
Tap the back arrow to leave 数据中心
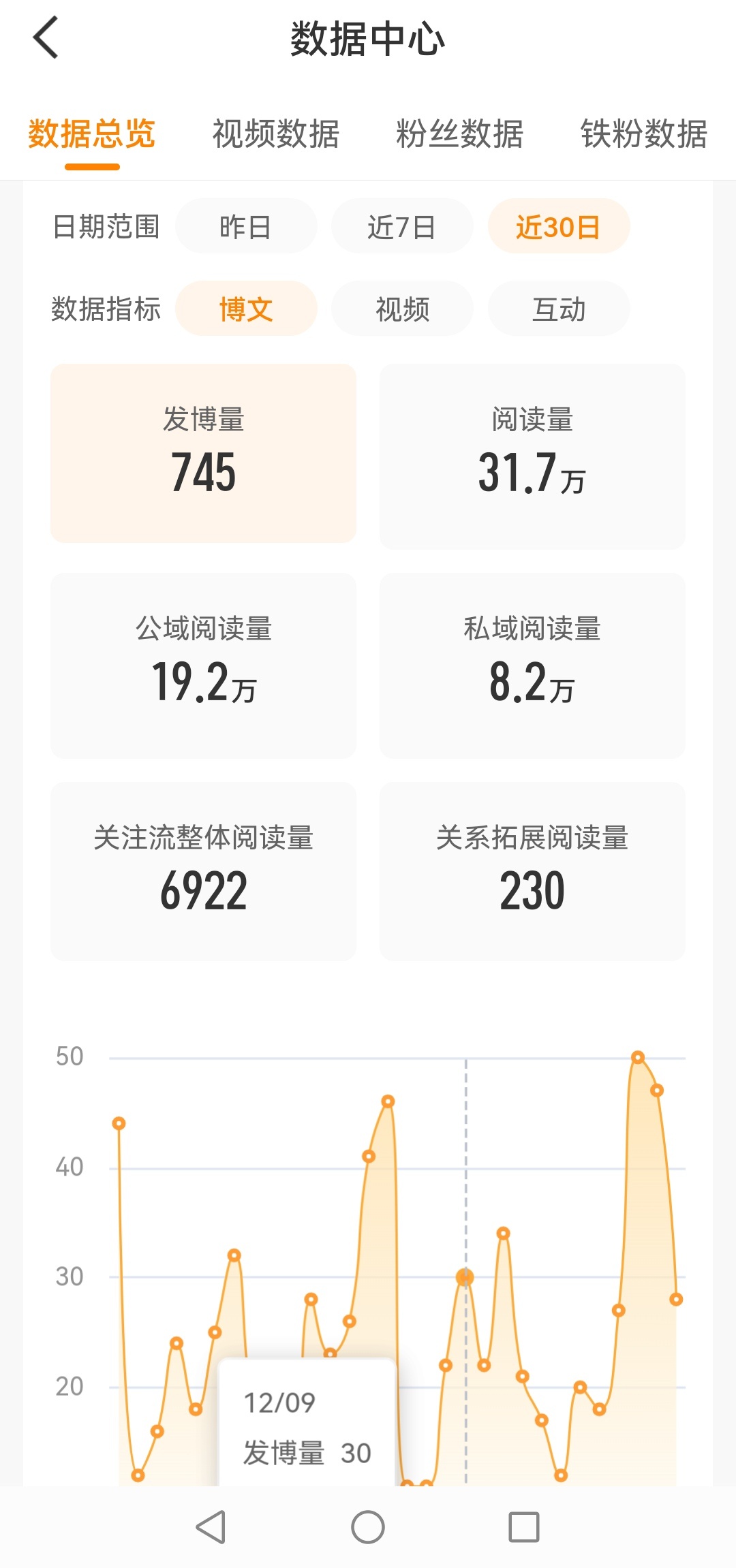46,37
